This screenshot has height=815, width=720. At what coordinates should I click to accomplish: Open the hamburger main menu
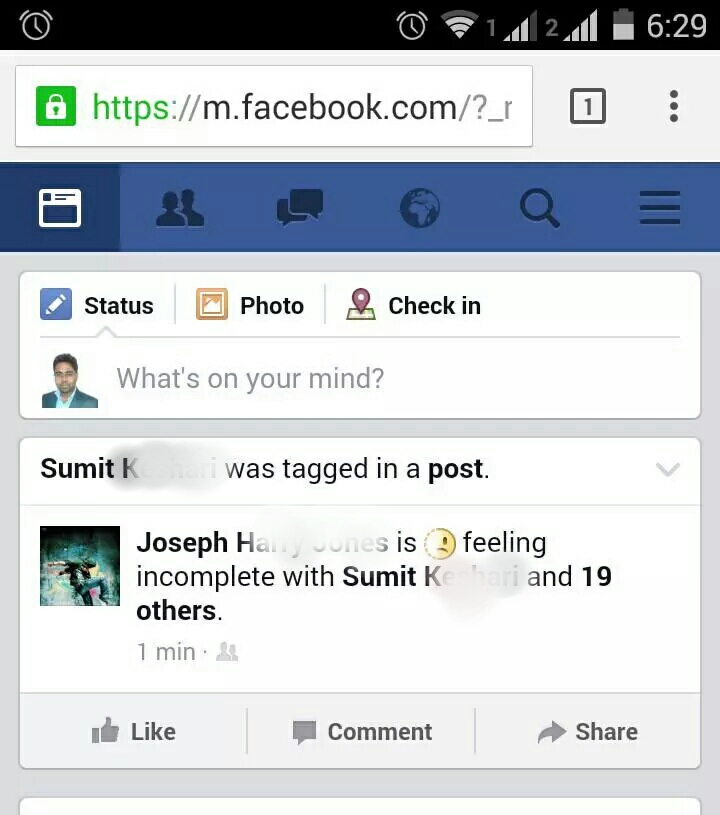click(x=659, y=209)
